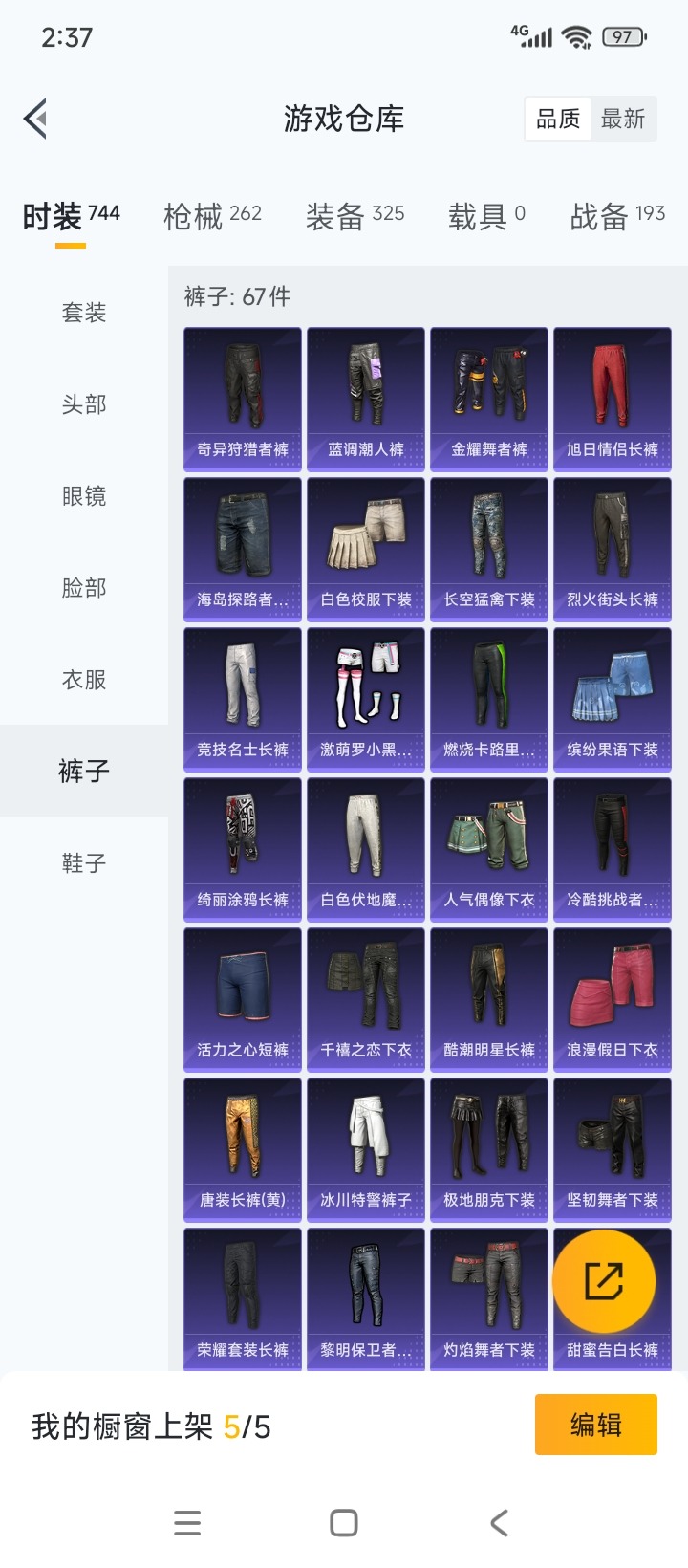The image size is (688, 1568).
Task: Open the recent apps overview
Action: (x=187, y=1522)
